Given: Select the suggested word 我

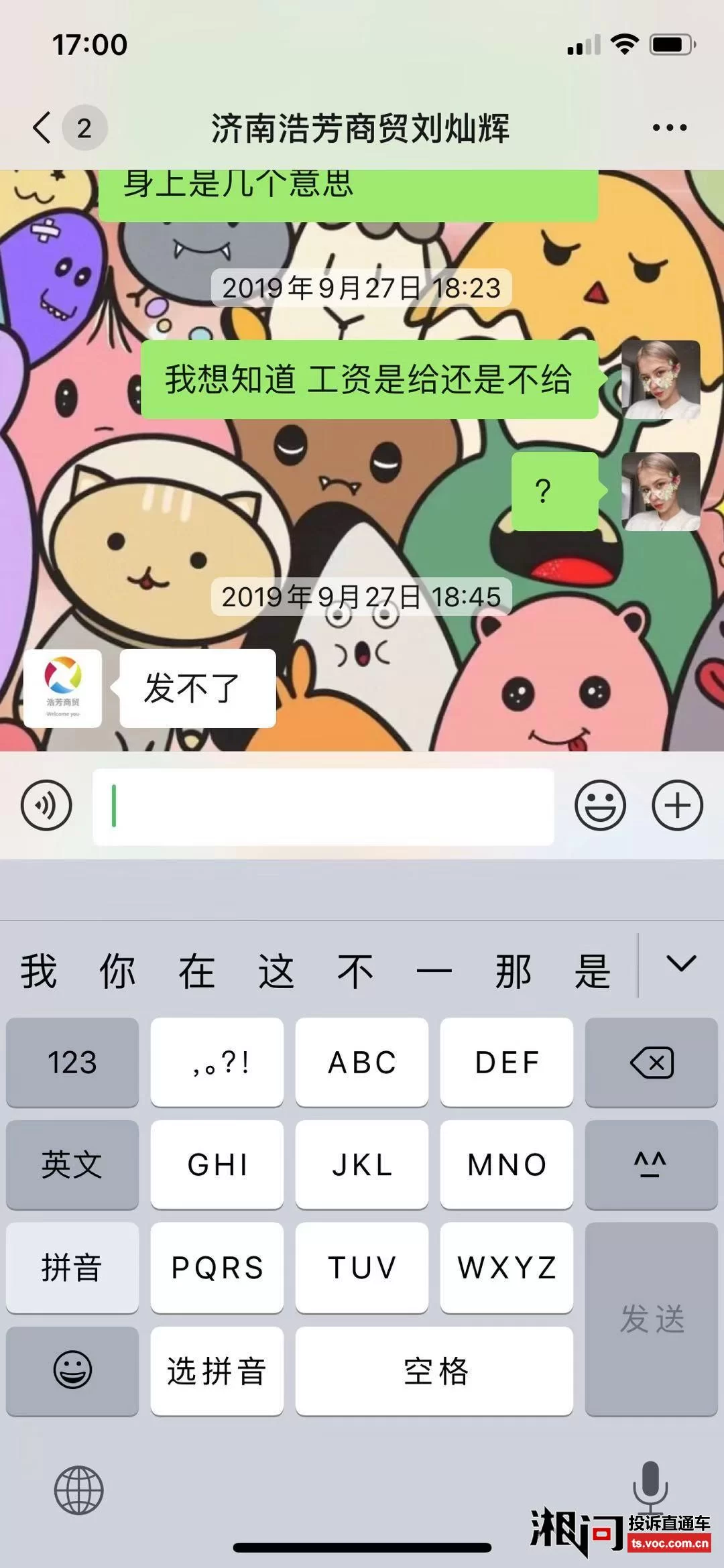Looking at the screenshot, I should coord(39,971).
